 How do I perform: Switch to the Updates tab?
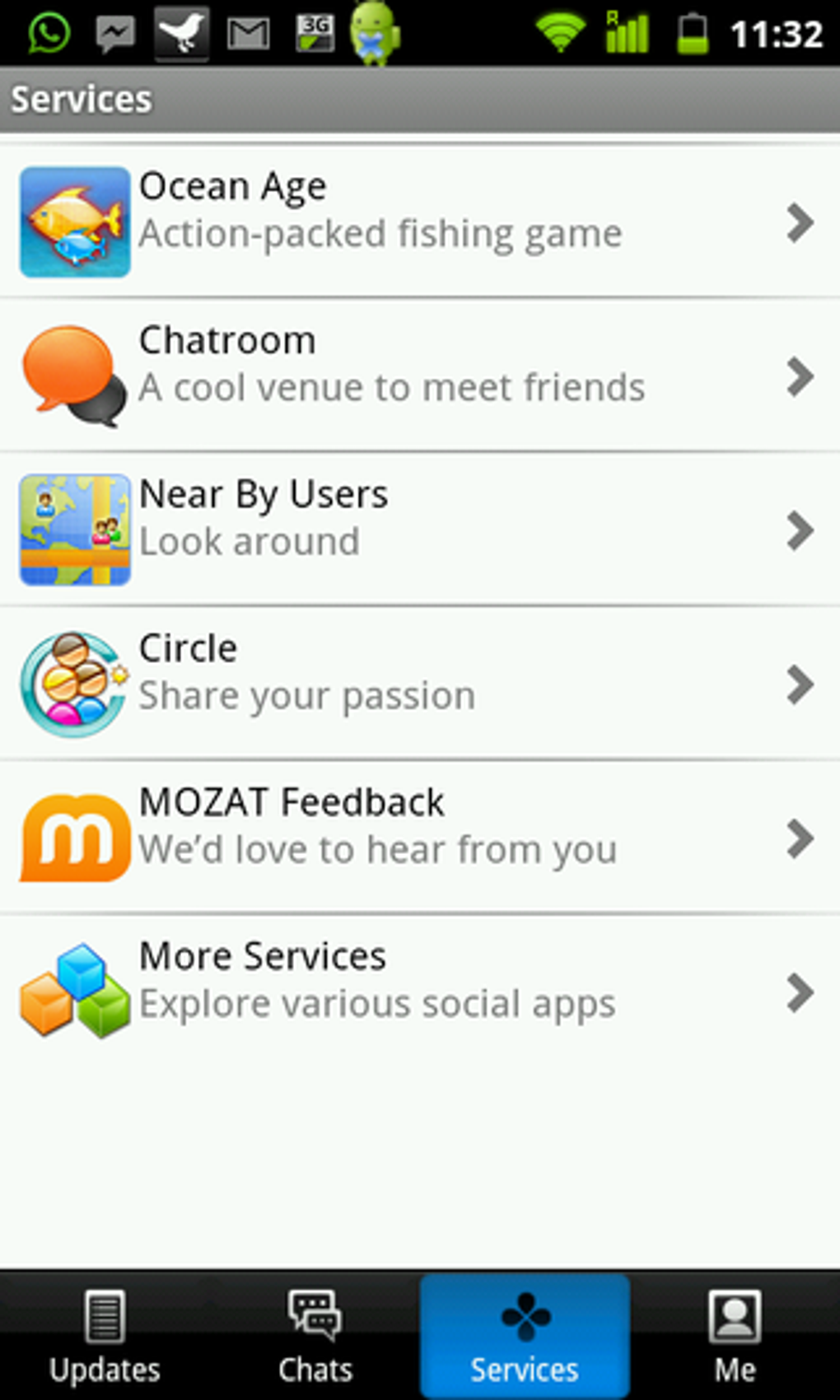105,1336
